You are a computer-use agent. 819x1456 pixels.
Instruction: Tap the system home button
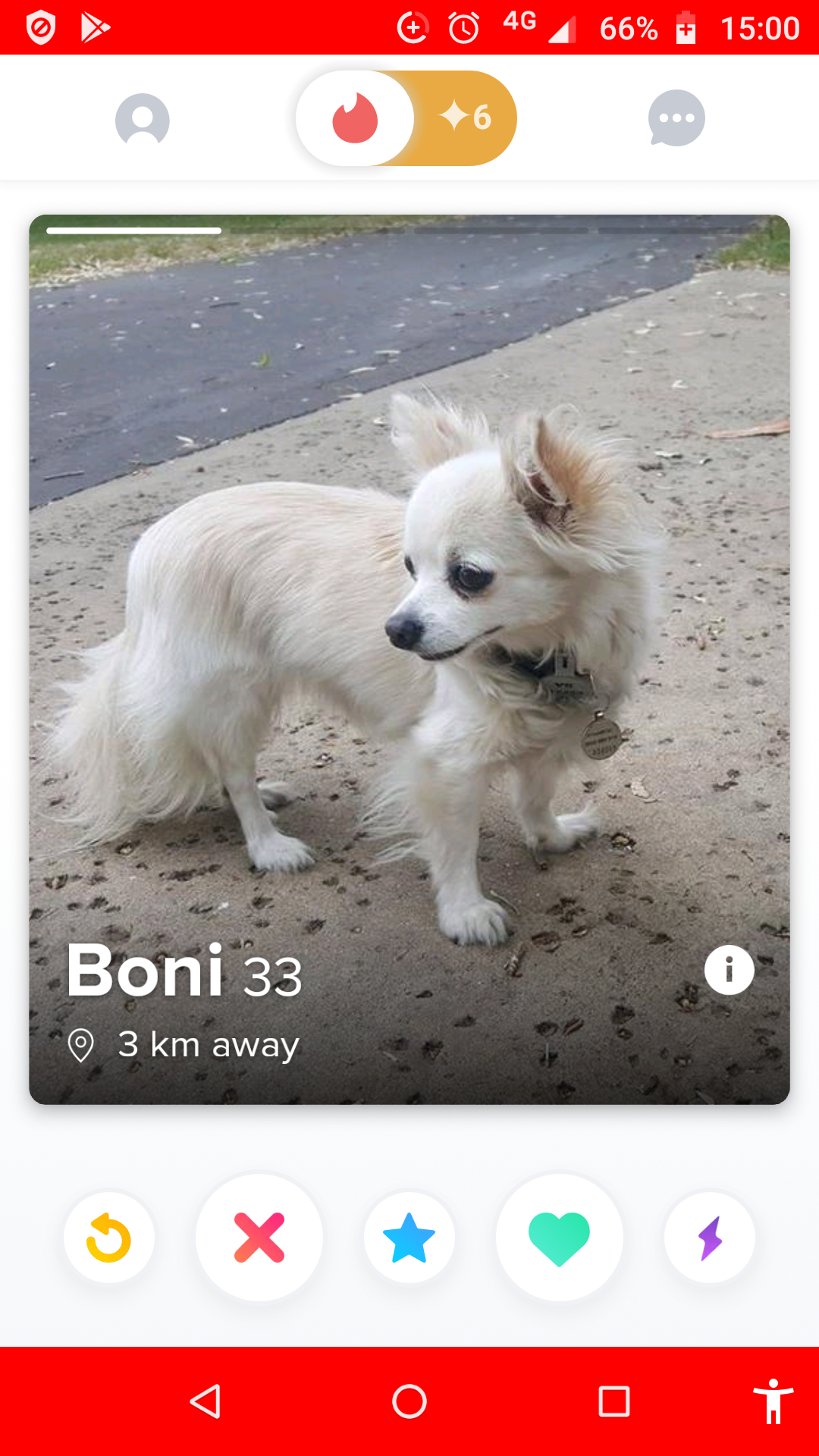(409, 1401)
